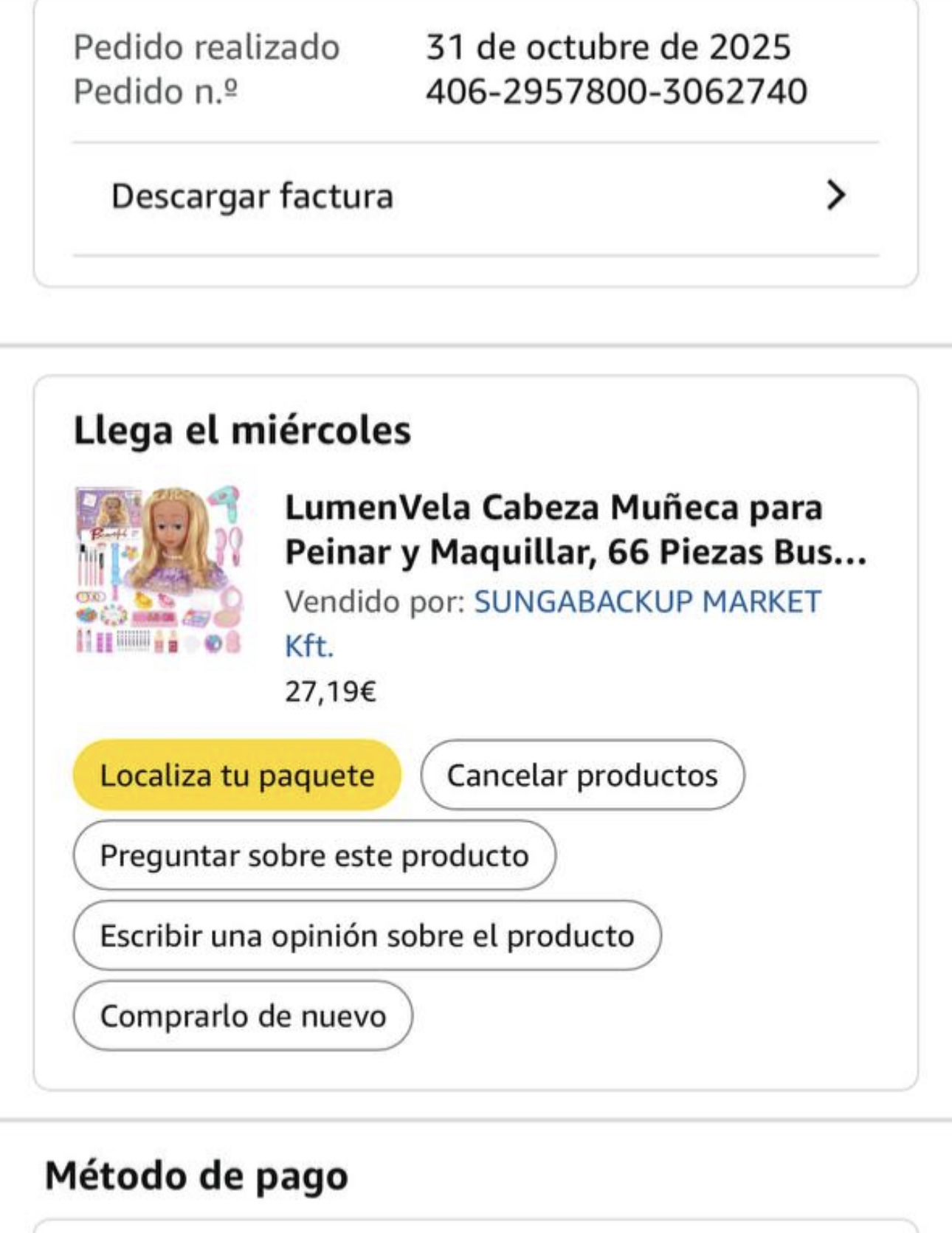Select Cancelar productos
This screenshot has height=1233, width=952.
[582, 776]
